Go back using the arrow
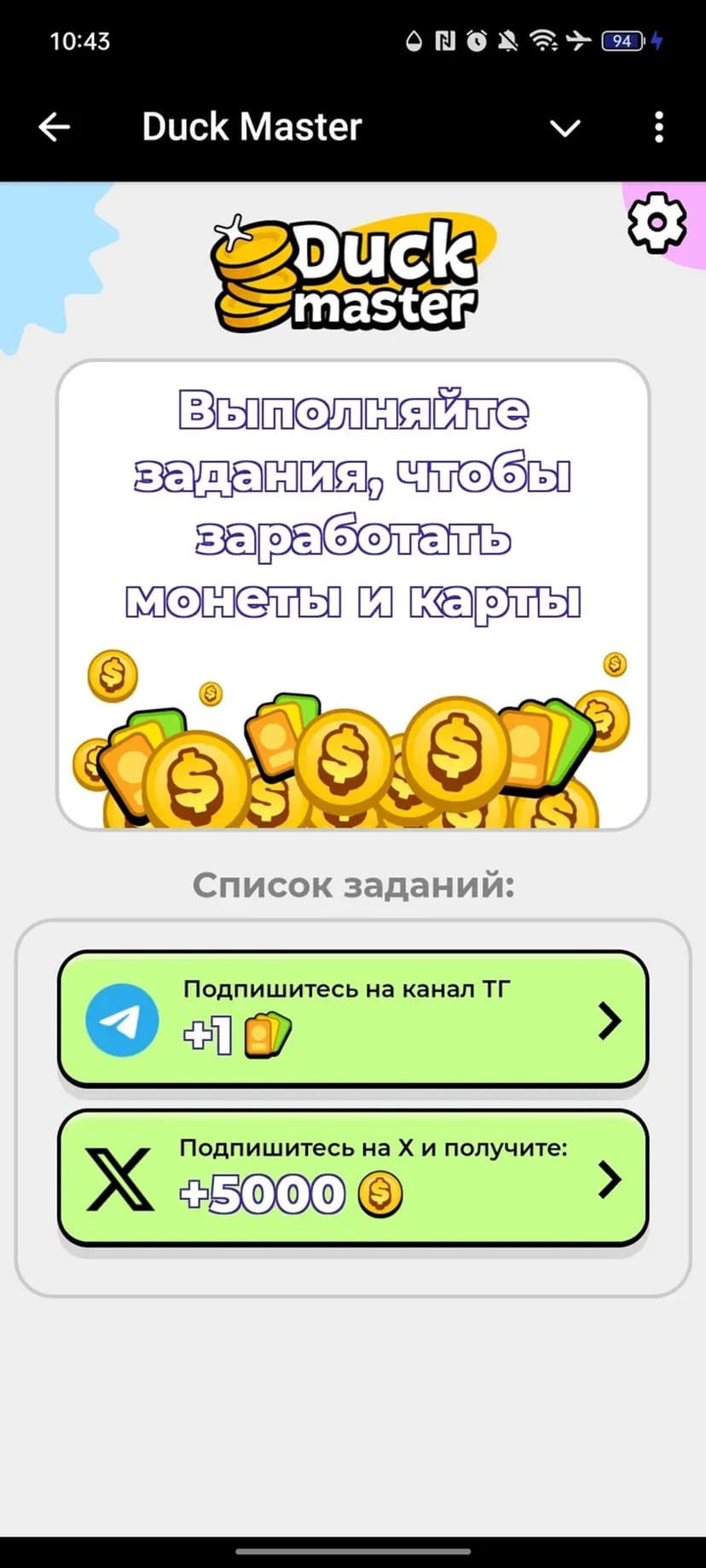 (55, 128)
